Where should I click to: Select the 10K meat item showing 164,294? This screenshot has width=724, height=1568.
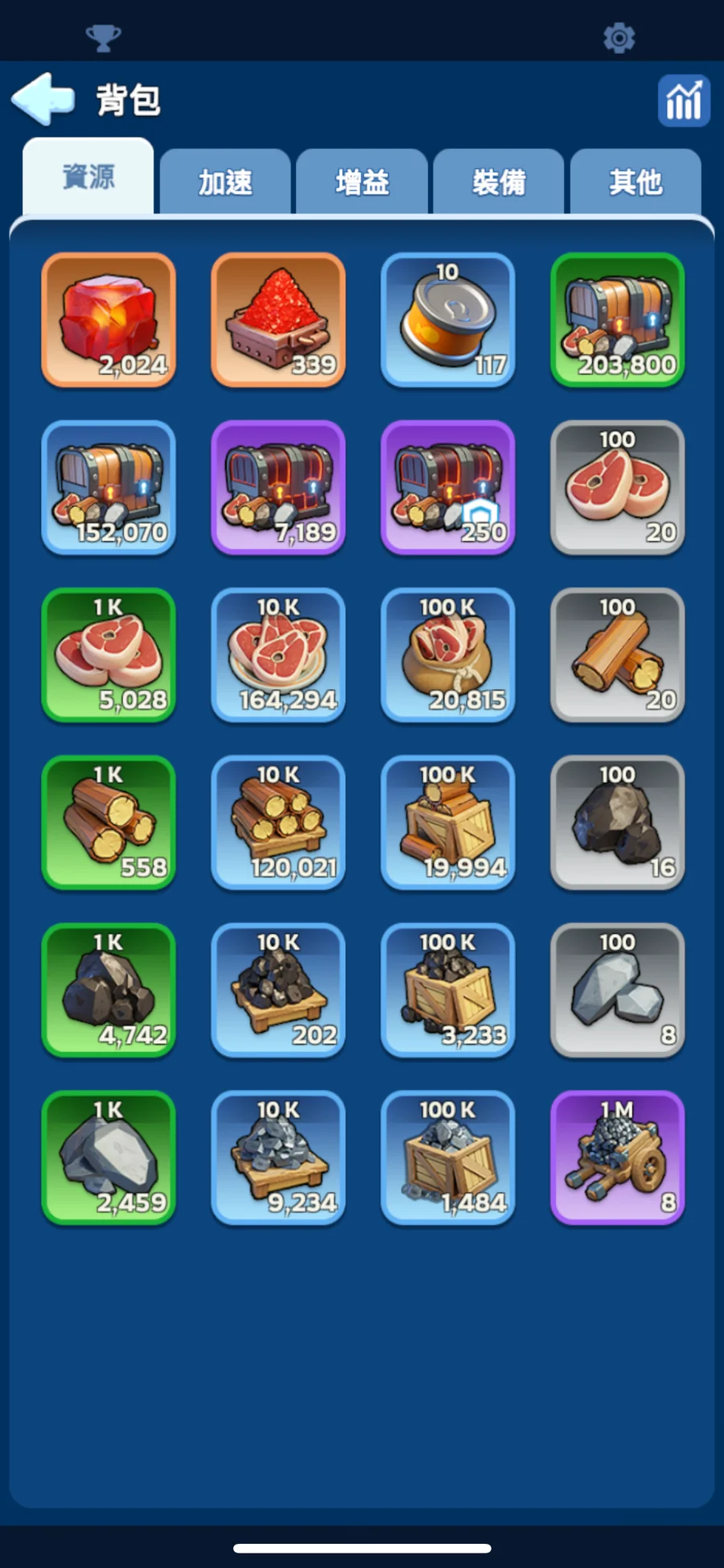278,655
